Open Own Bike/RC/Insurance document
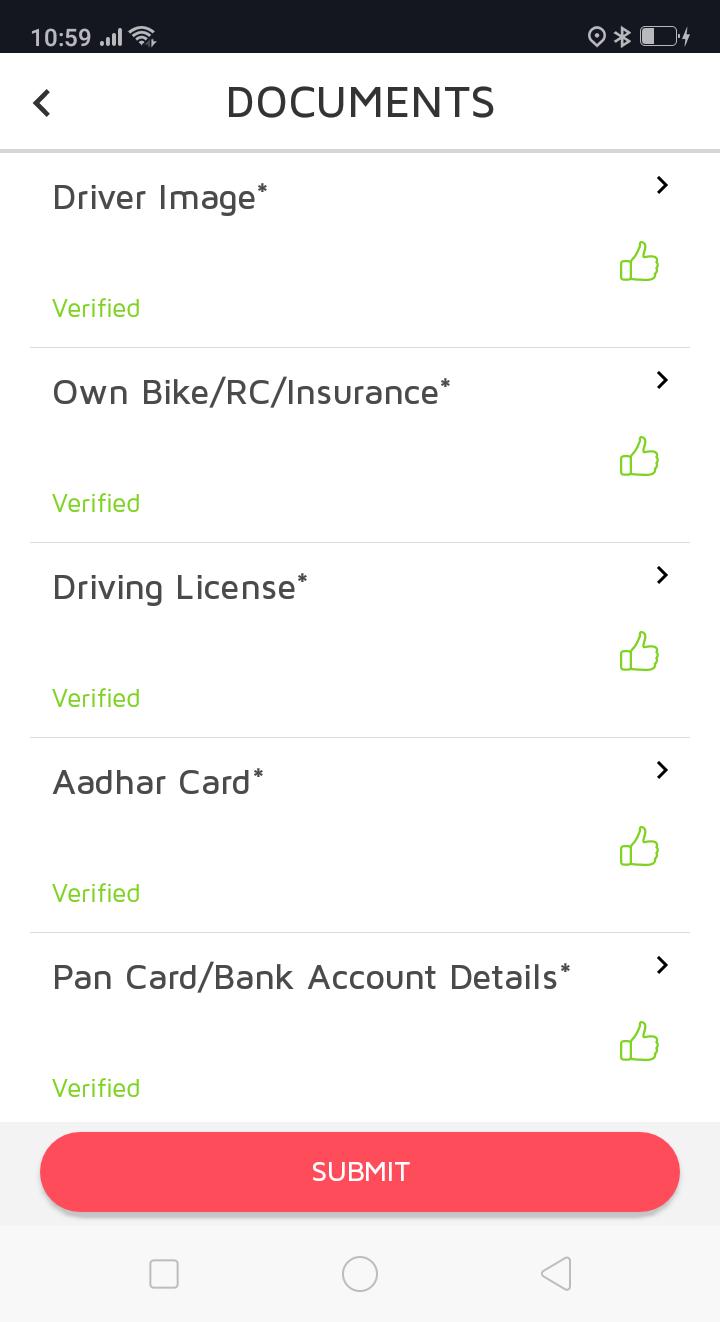This screenshot has width=720, height=1322. (359, 445)
